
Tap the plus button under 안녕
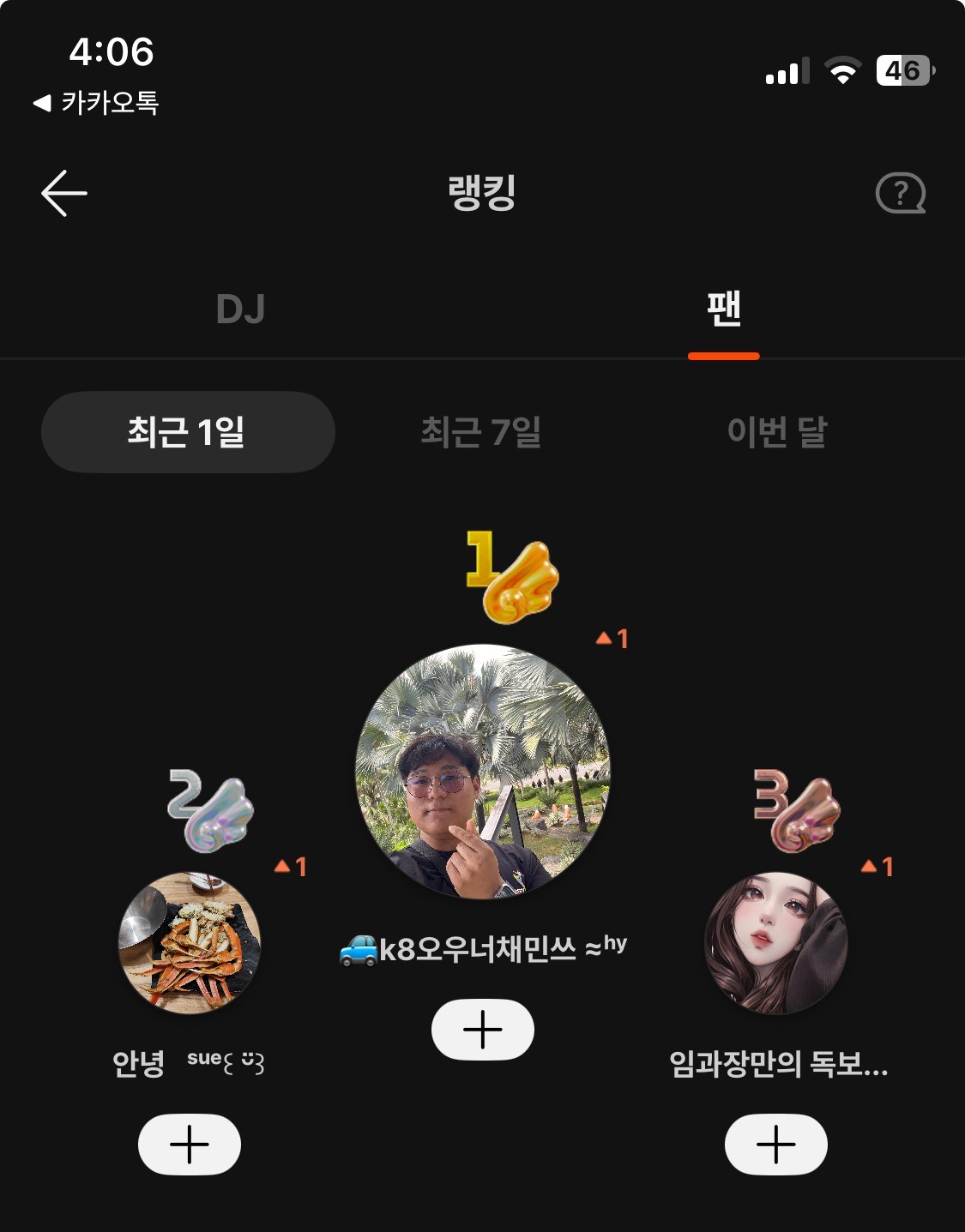[190, 1144]
